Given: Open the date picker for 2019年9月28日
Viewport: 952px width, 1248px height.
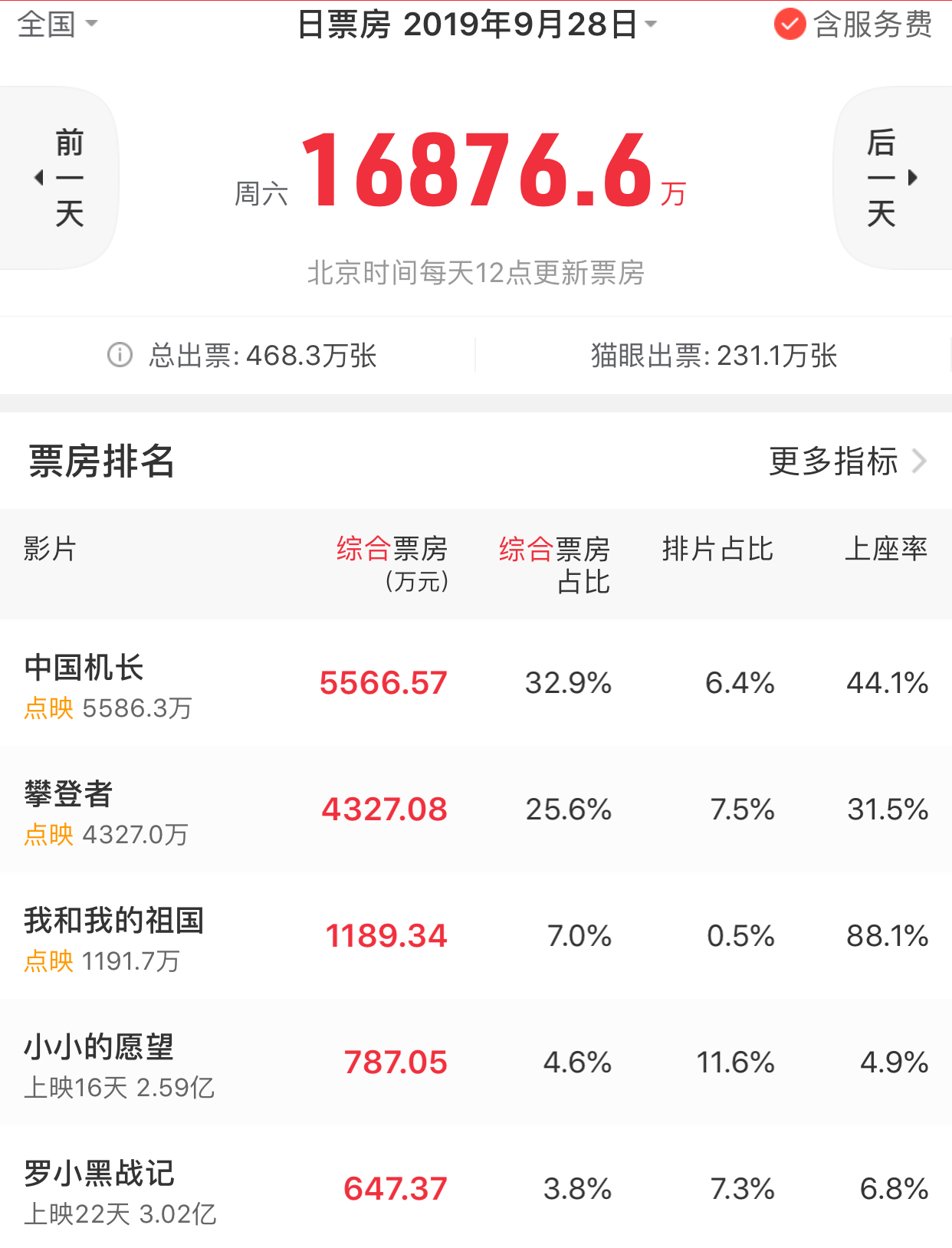Looking at the screenshot, I should click(477, 25).
